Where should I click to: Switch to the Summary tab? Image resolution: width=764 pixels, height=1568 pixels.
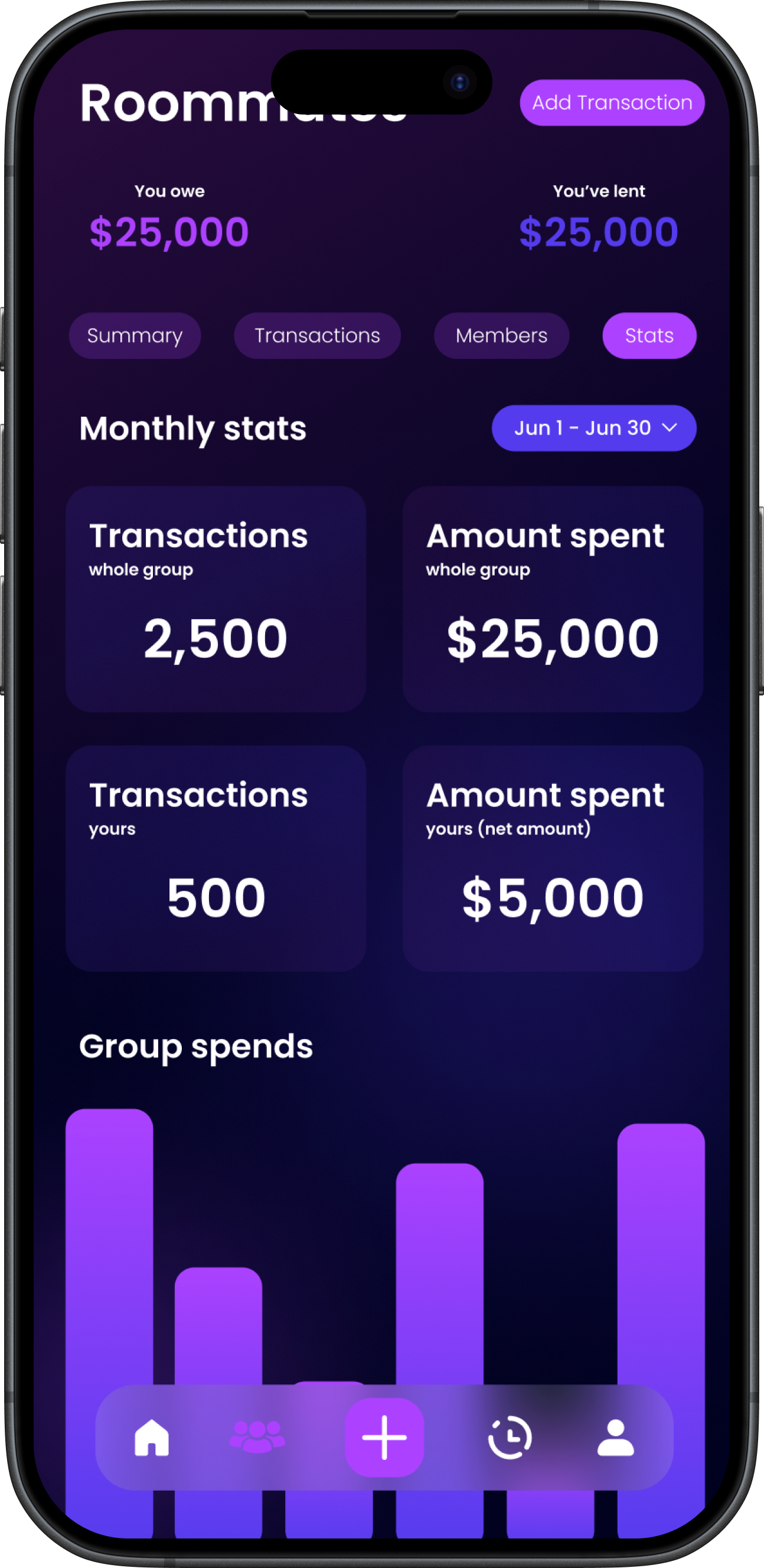point(135,335)
